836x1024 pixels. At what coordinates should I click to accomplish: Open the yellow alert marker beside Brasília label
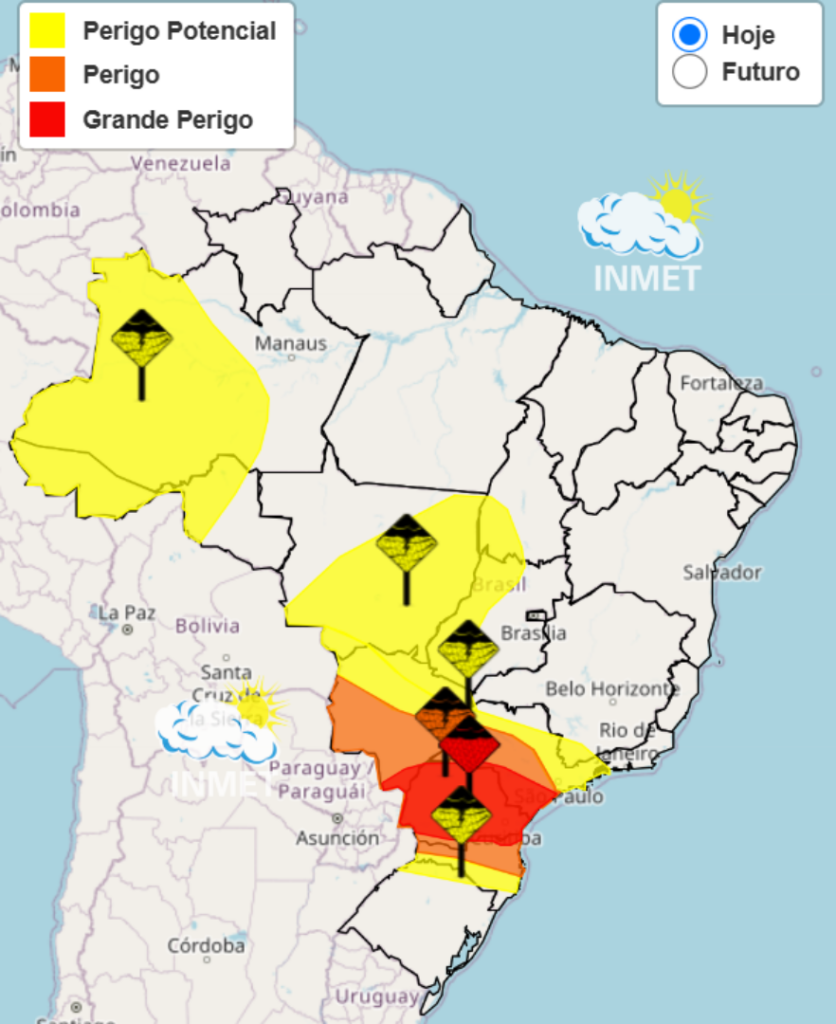[x=468, y=648]
